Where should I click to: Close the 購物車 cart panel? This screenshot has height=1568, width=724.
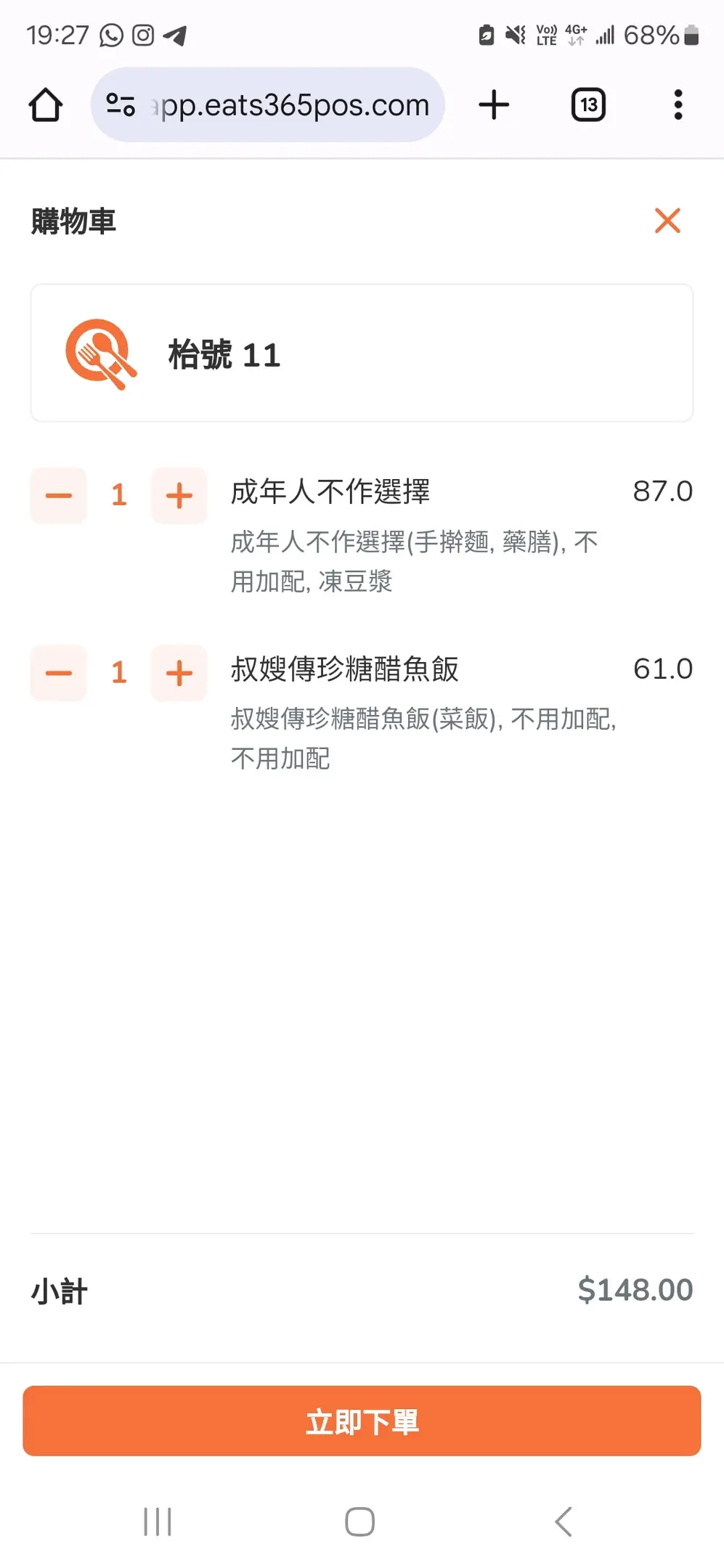667,221
